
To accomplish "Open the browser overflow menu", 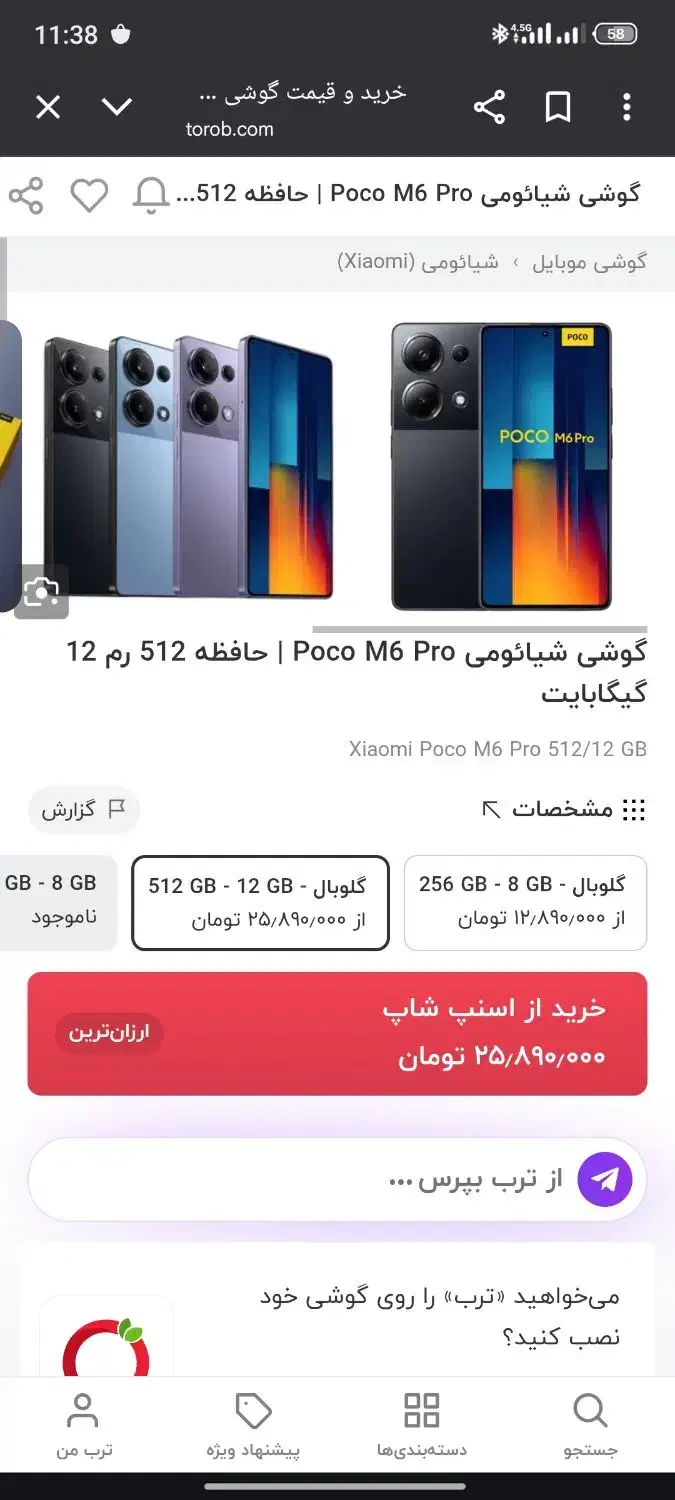I will (x=627, y=107).
